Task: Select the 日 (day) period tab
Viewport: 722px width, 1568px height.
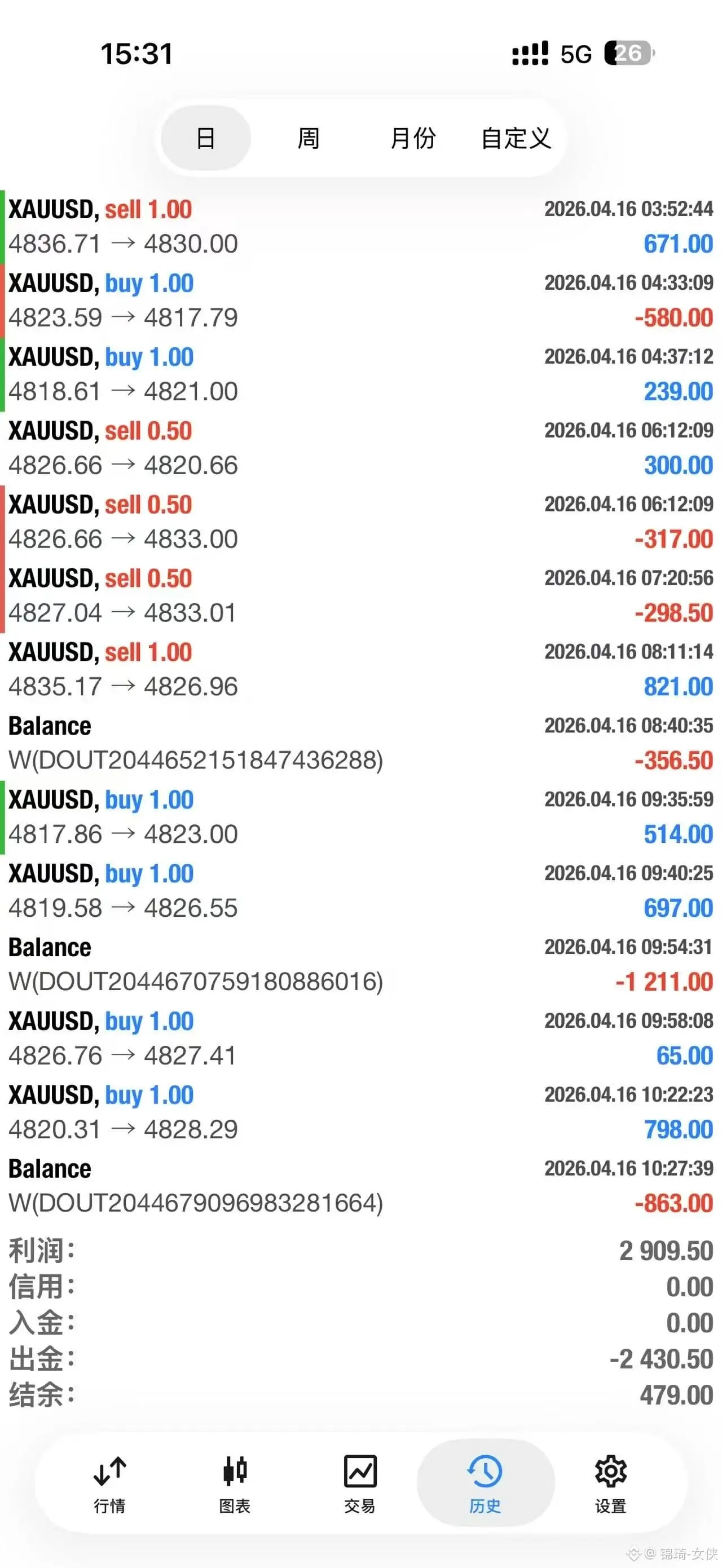Action: [206, 138]
